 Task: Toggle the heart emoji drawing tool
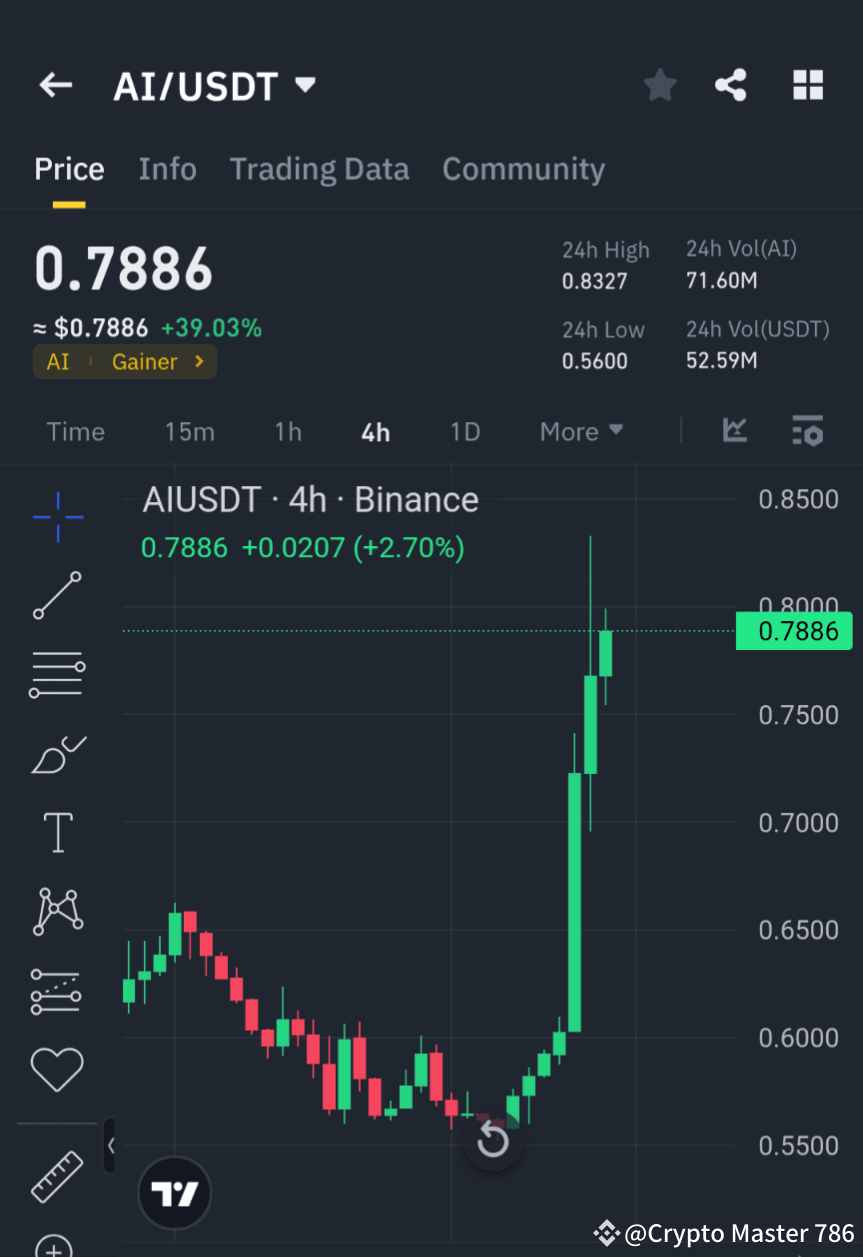57,1068
